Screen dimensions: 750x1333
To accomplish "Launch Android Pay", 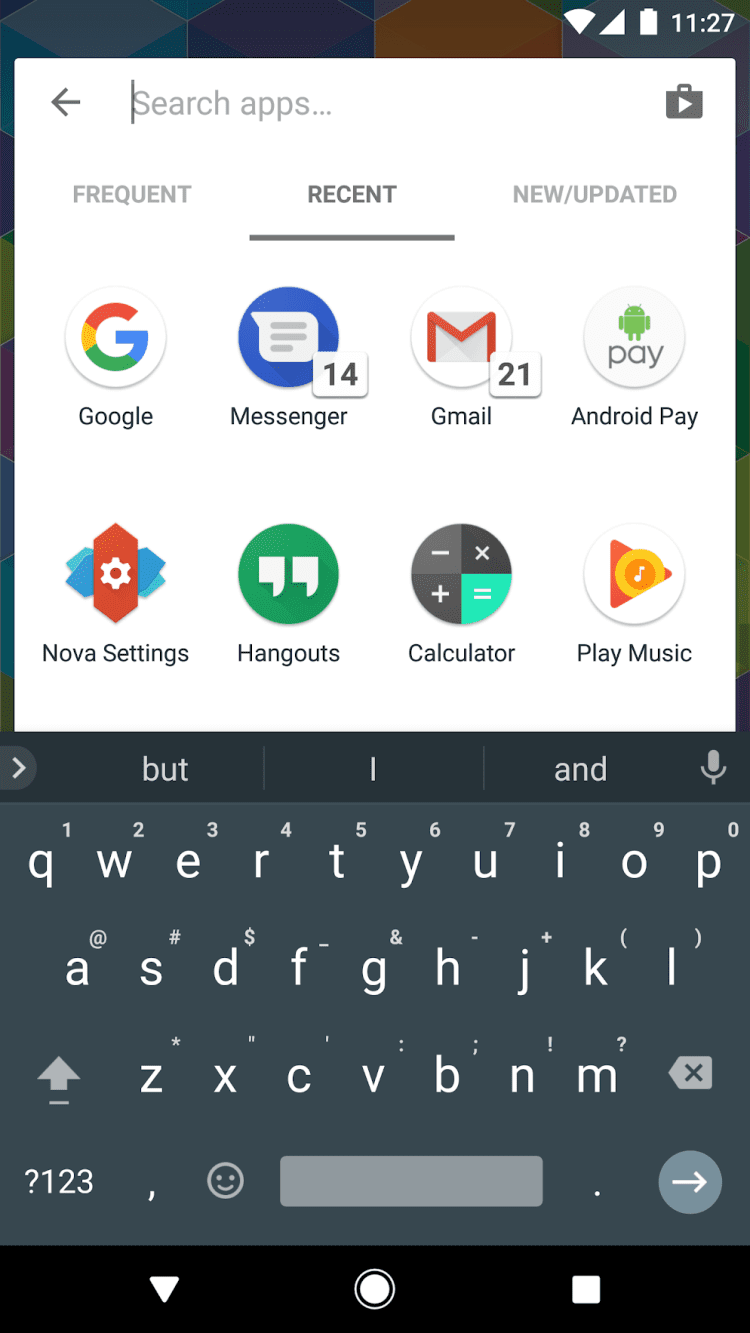I will [x=634, y=338].
